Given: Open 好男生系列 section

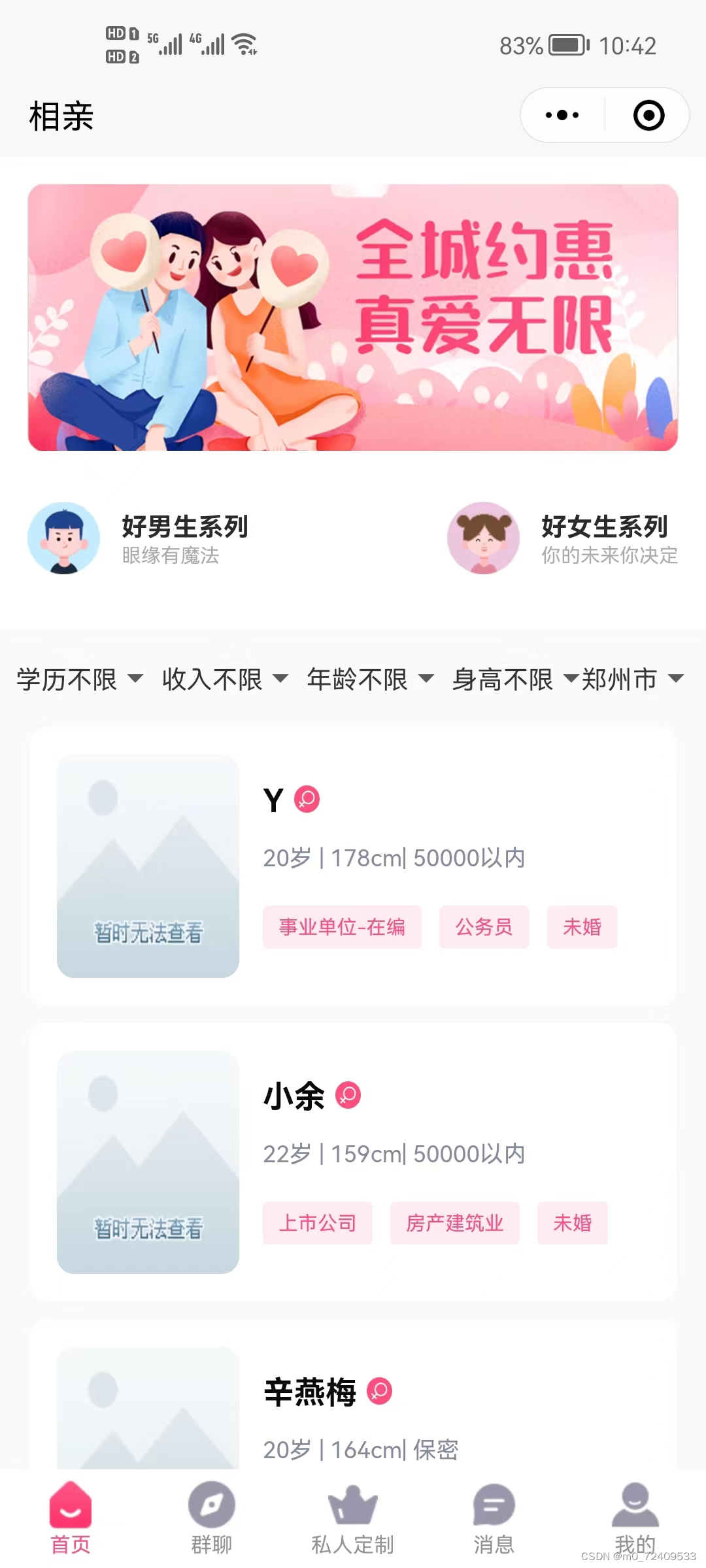Looking at the screenshot, I should click(x=139, y=538).
